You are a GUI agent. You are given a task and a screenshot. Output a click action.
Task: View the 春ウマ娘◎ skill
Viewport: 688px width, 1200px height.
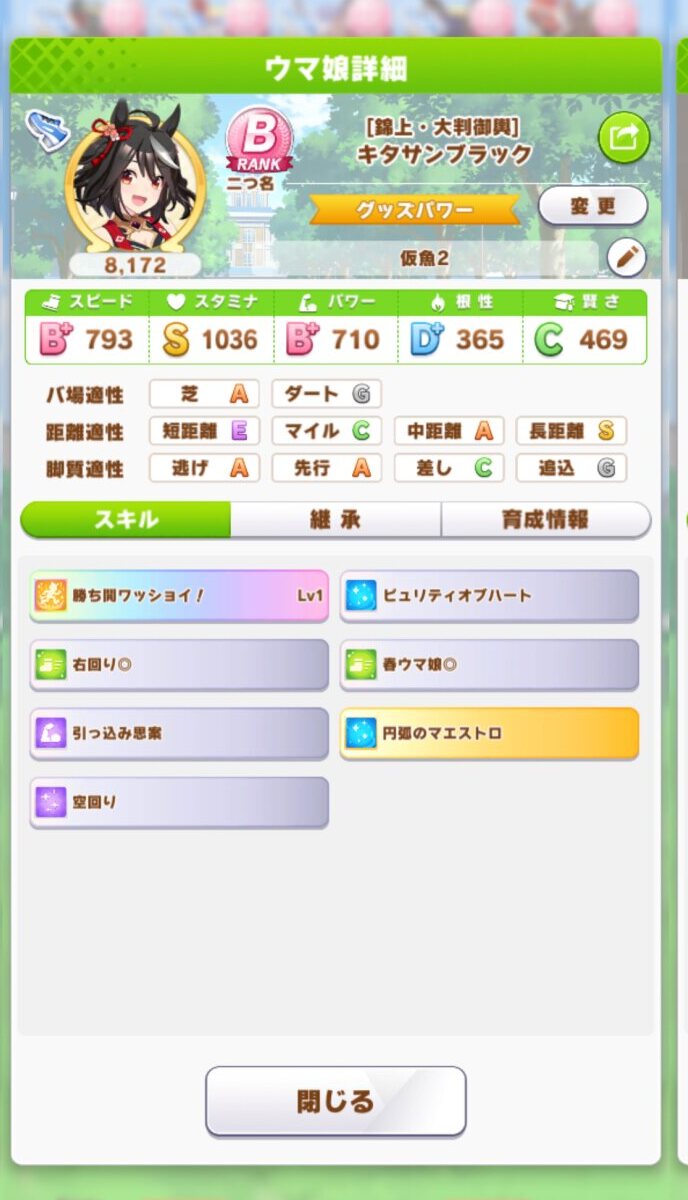(x=489, y=665)
